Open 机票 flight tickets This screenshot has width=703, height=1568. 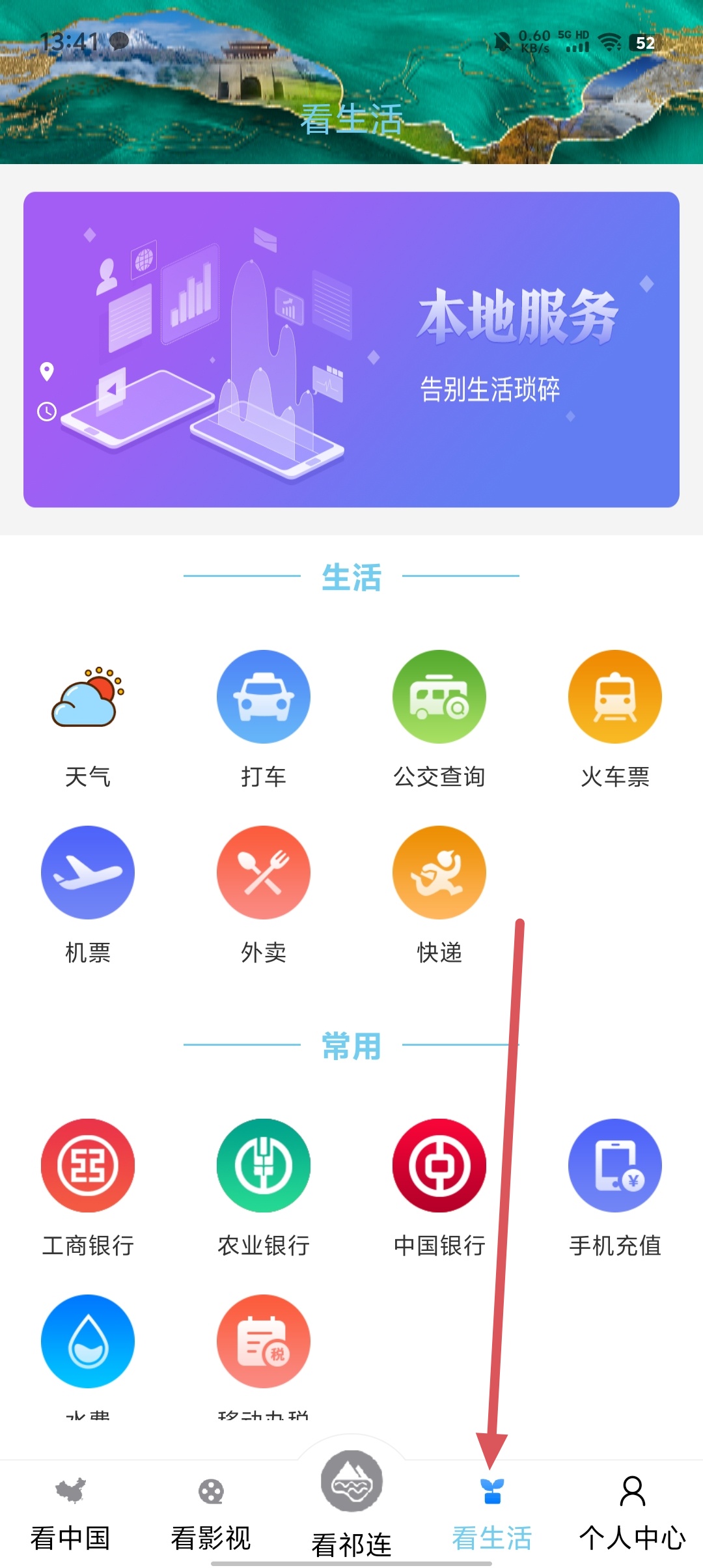pyautogui.click(x=88, y=874)
